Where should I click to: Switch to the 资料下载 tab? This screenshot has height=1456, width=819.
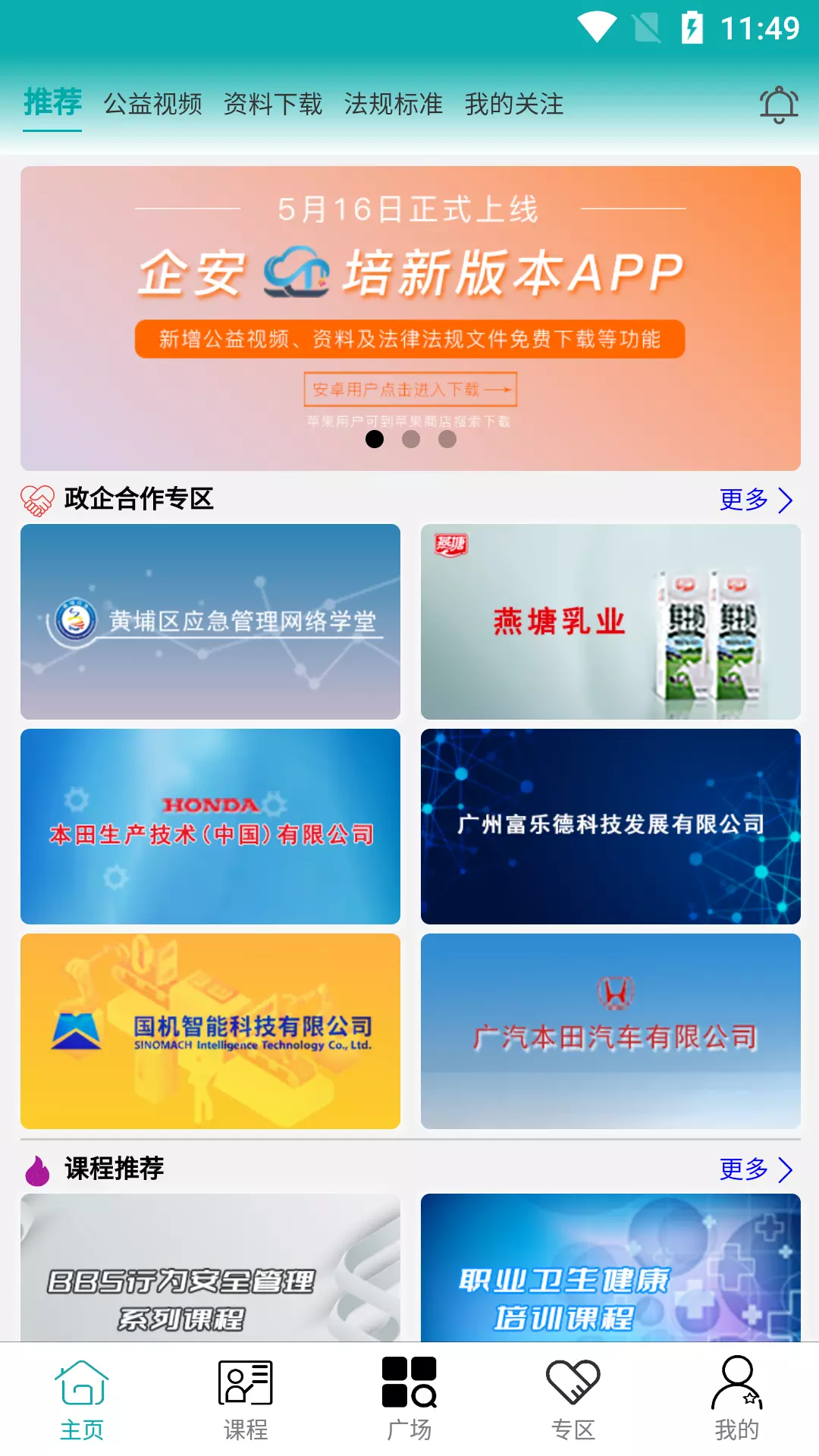(273, 104)
